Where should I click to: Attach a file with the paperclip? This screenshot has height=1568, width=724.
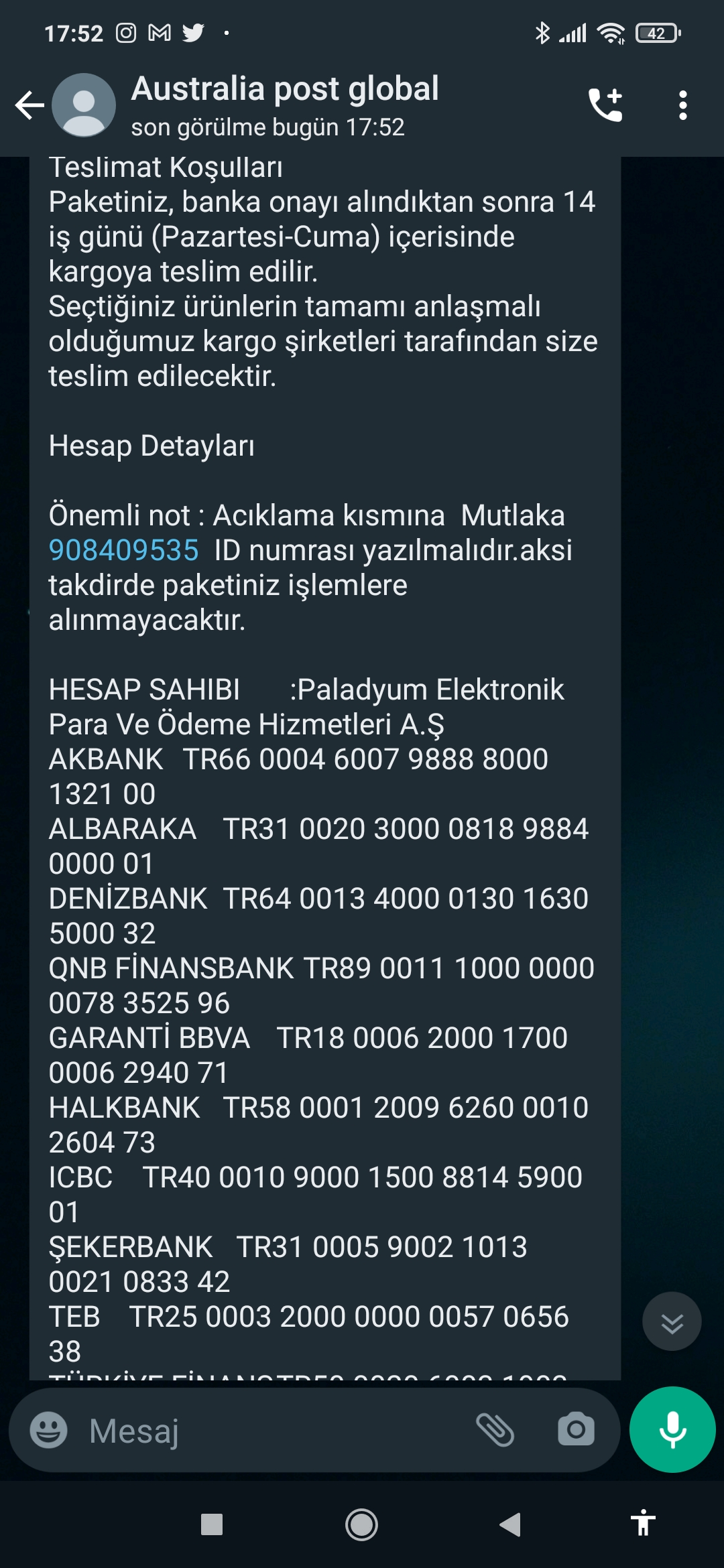coord(495,1430)
